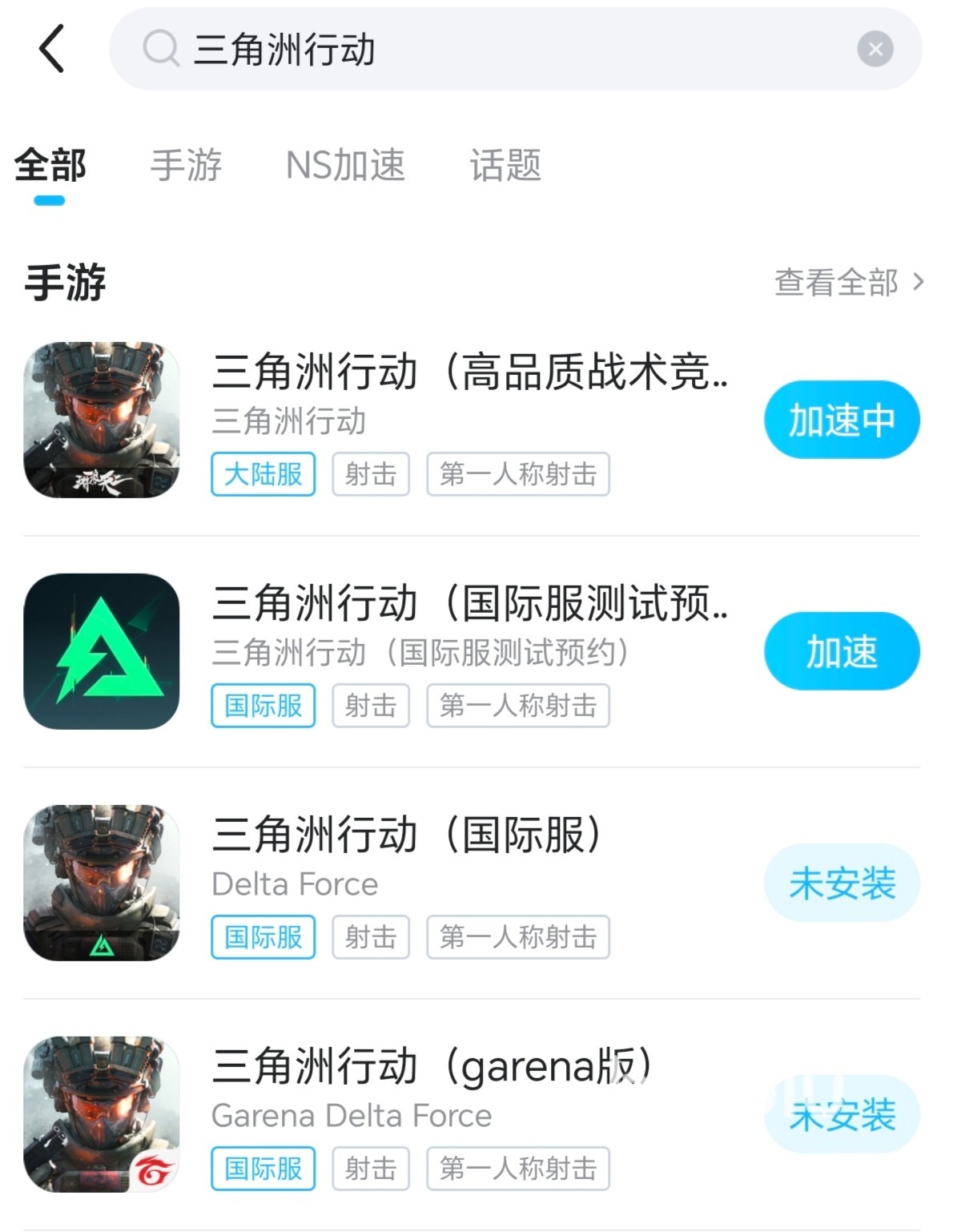
Task: Switch to the NS加速 tab
Action: (345, 166)
